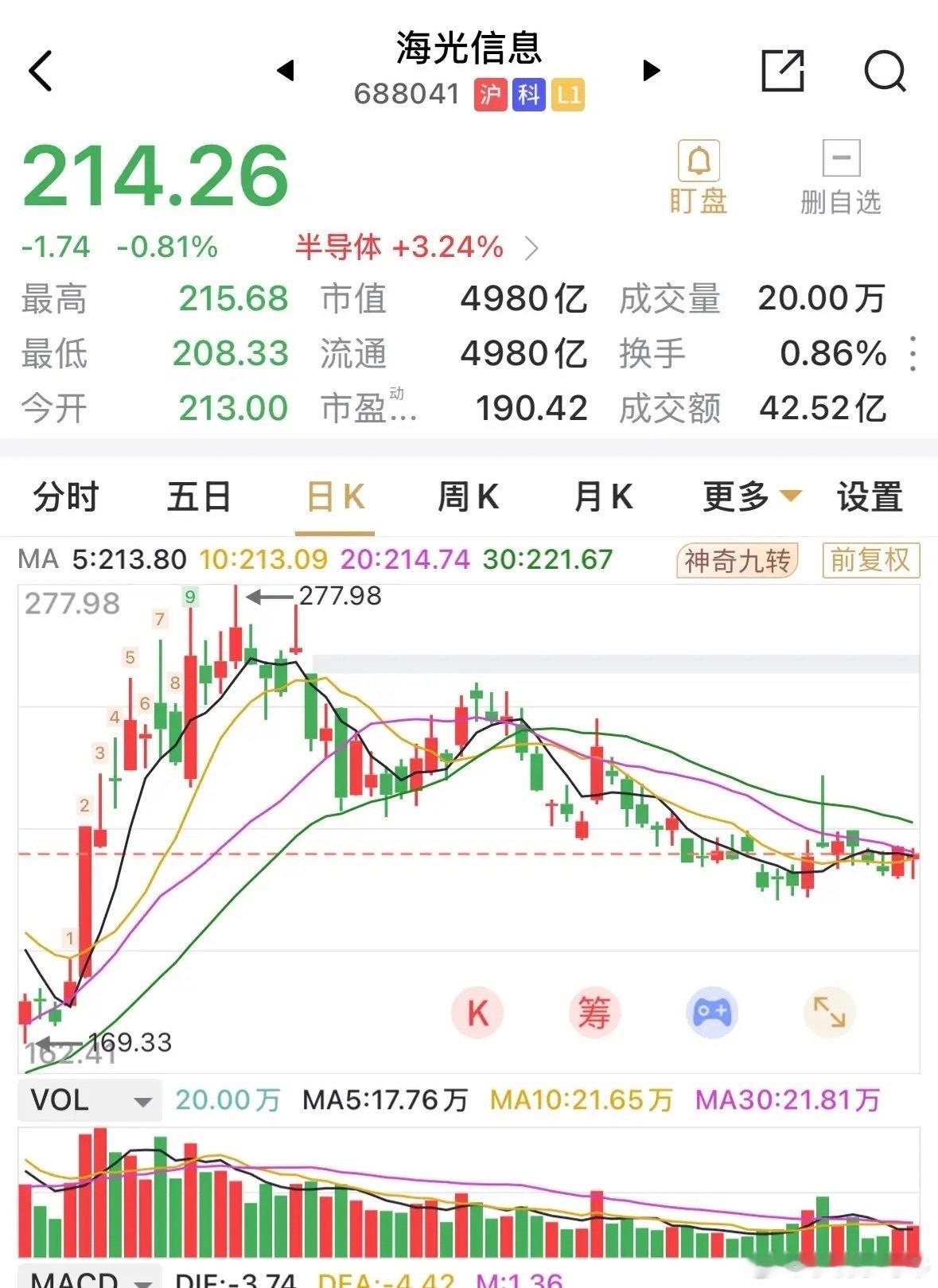Viewport: 938px width, 1288px height.
Task: Switch to the 周K tab
Action: [468, 496]
